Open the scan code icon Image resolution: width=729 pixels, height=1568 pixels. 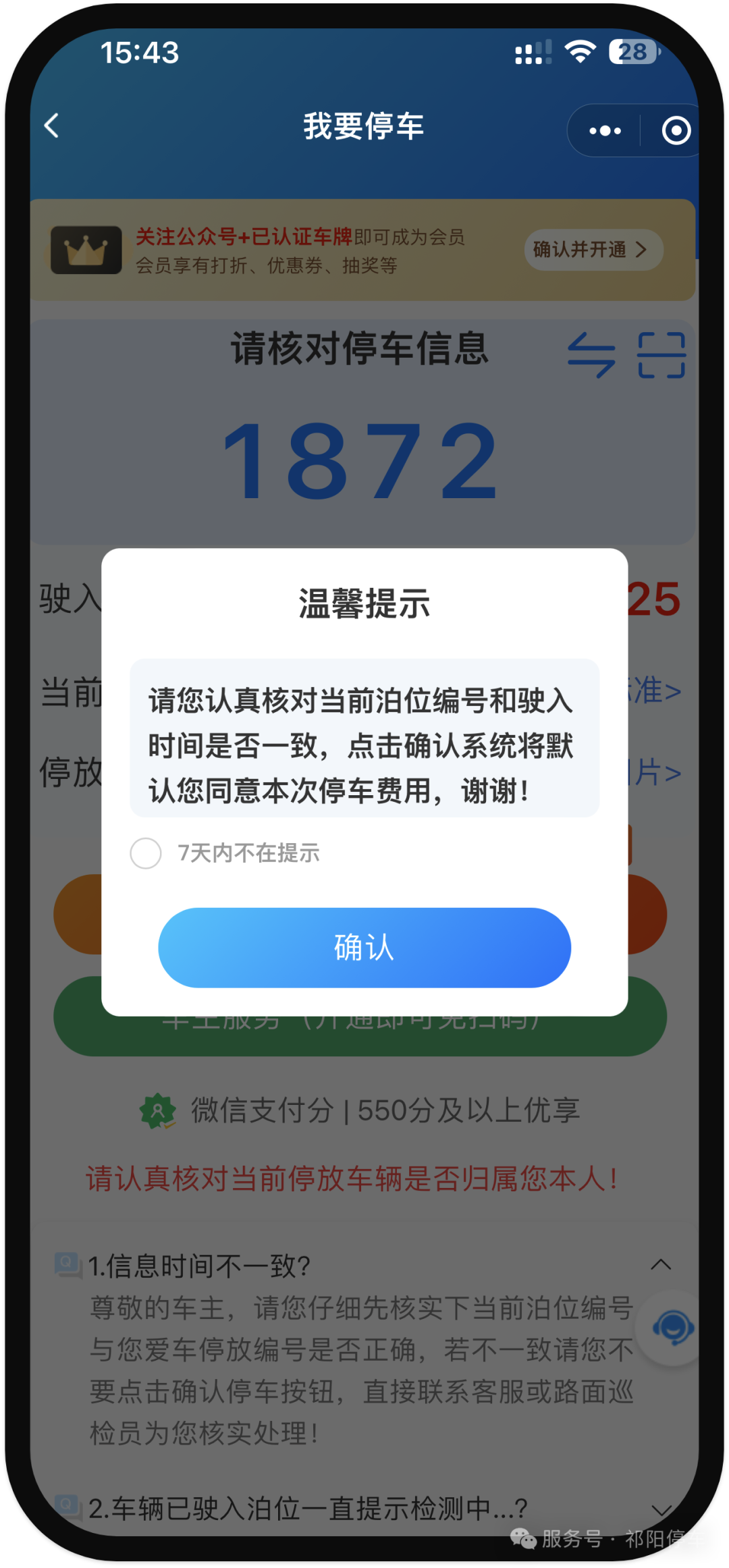coord(661,355)
